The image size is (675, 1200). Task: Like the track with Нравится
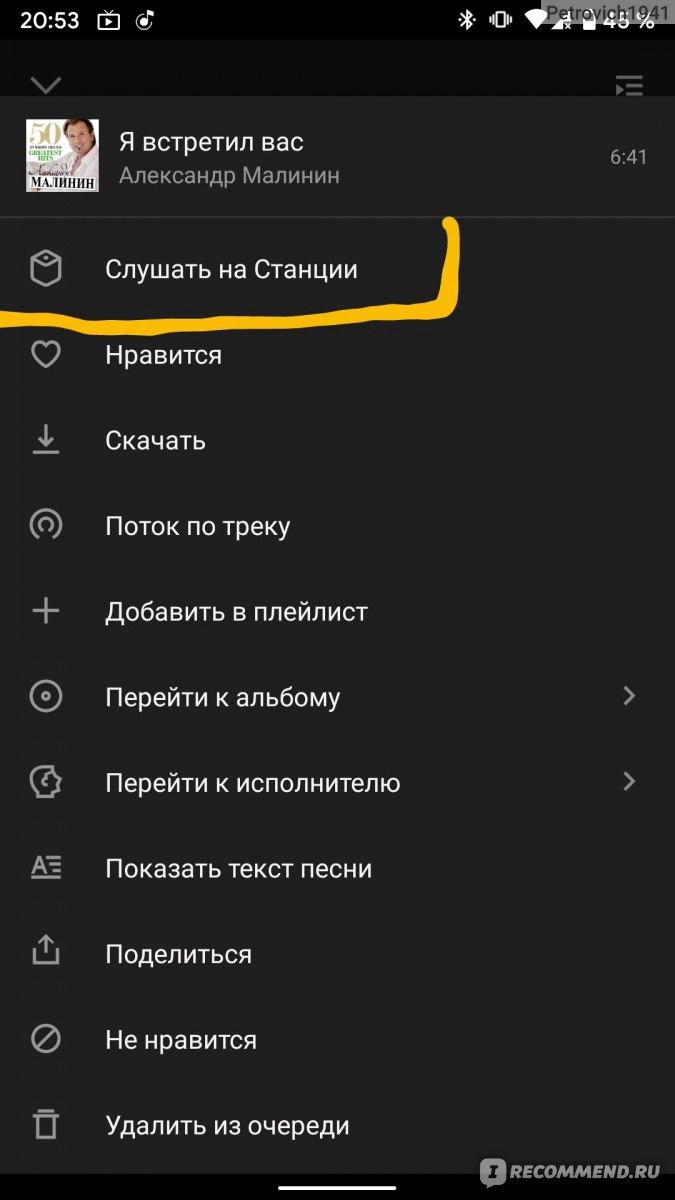point(337,355)
